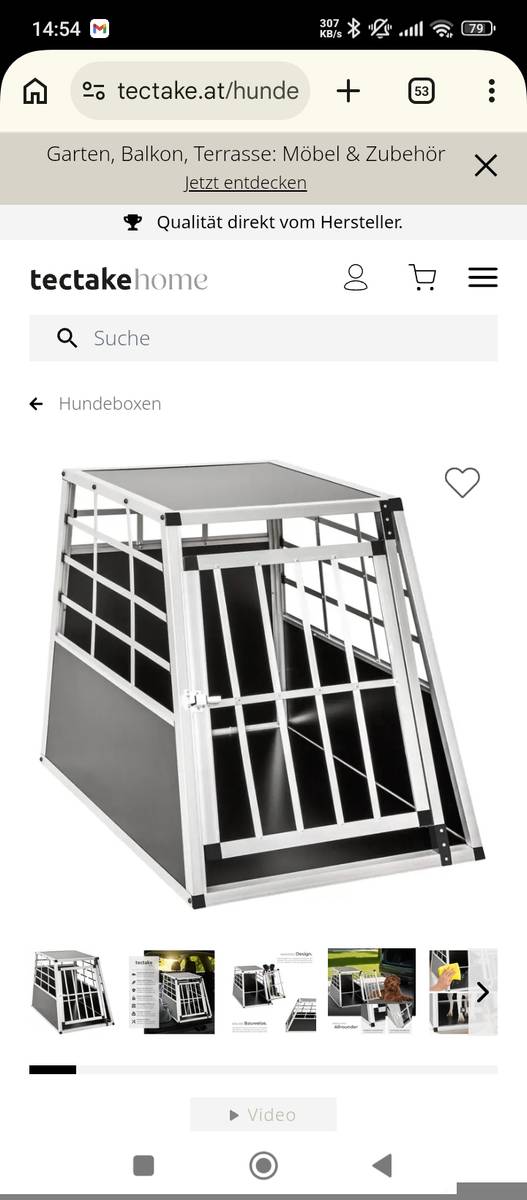Select the first dog crate thumbnail
Viewport: 527px width, 1200px height.
pyautogui.click(x=72, y=992)
